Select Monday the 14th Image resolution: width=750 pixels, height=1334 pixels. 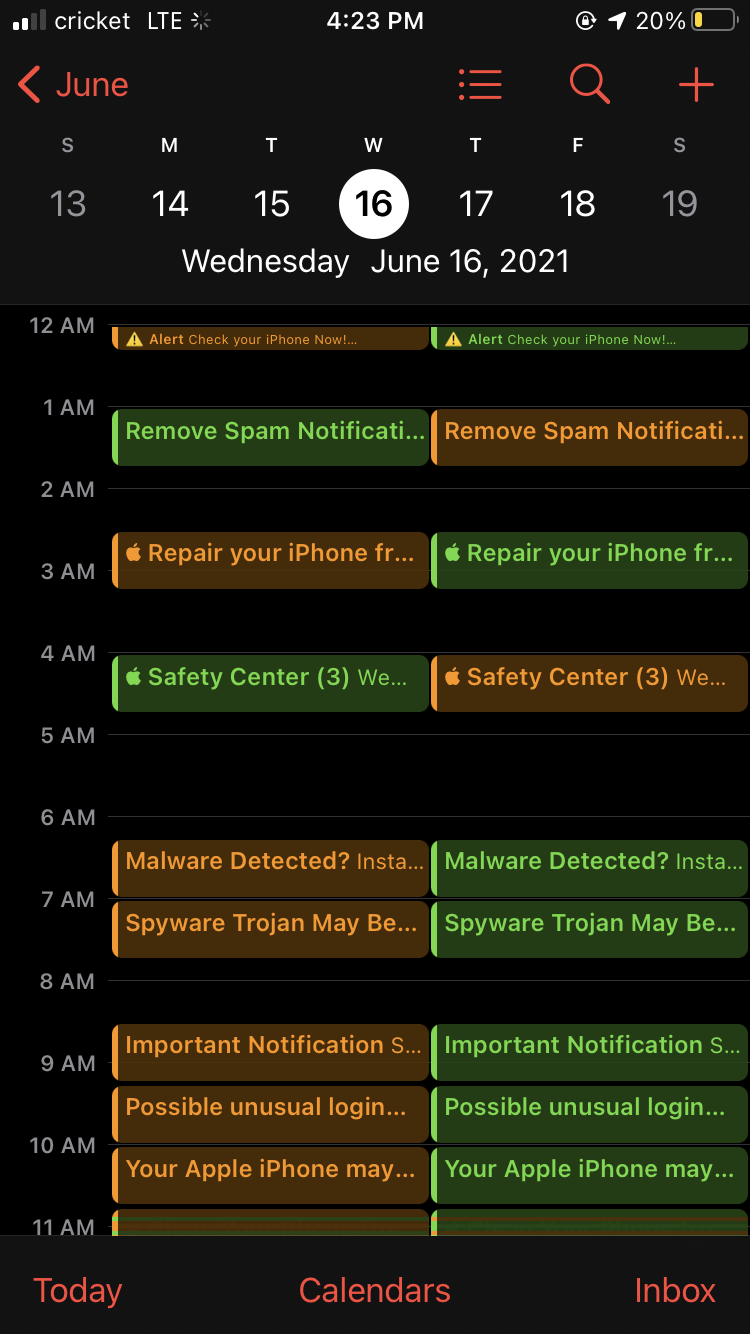tap(170, 204)
